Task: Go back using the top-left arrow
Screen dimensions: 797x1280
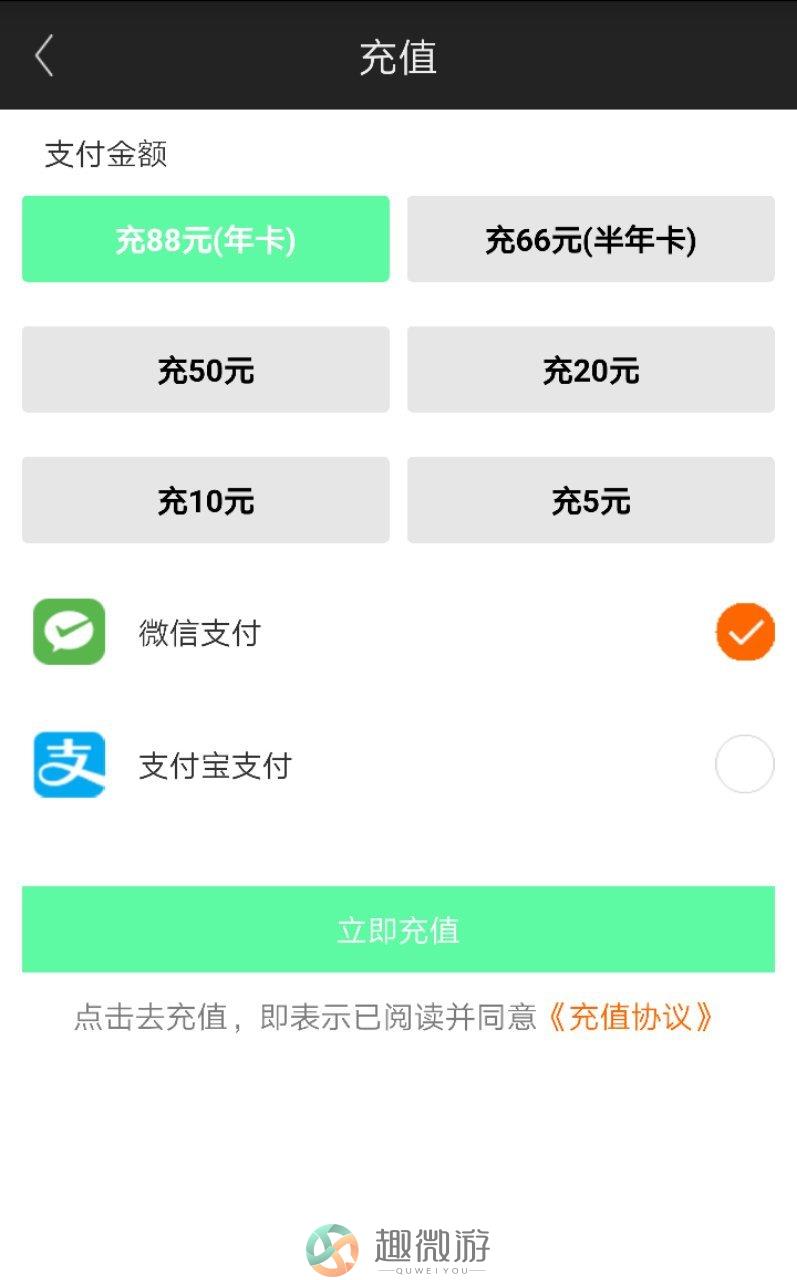Action: 44,57
